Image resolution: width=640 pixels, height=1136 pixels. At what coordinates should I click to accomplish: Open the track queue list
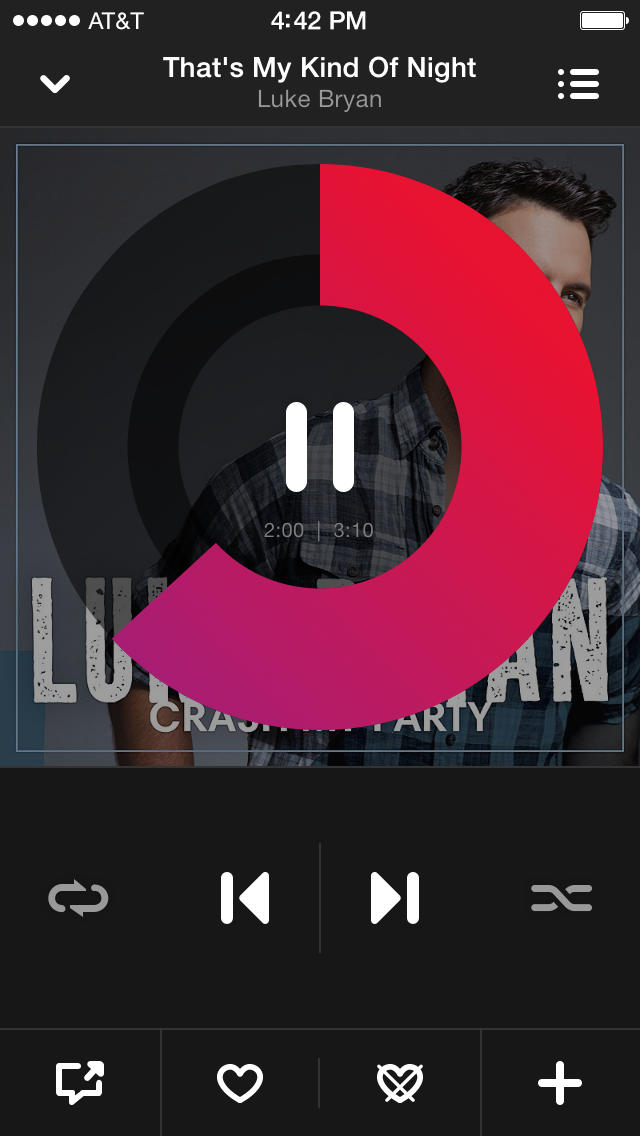point(578,84)
